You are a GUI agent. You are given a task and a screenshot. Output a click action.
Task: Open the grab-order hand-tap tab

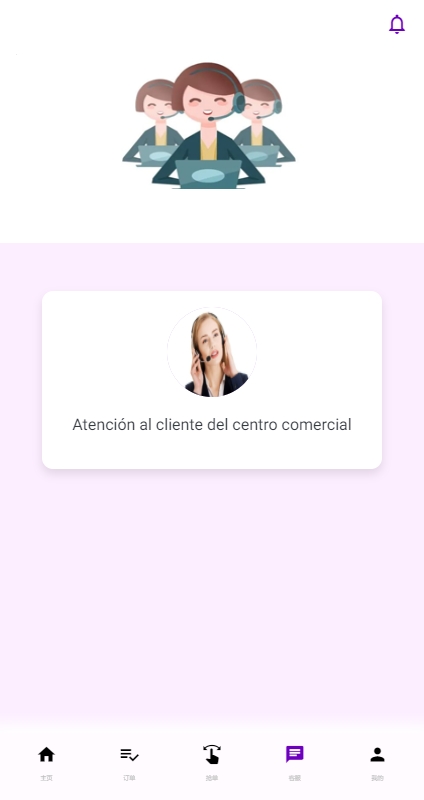click(x=212, y=762)
